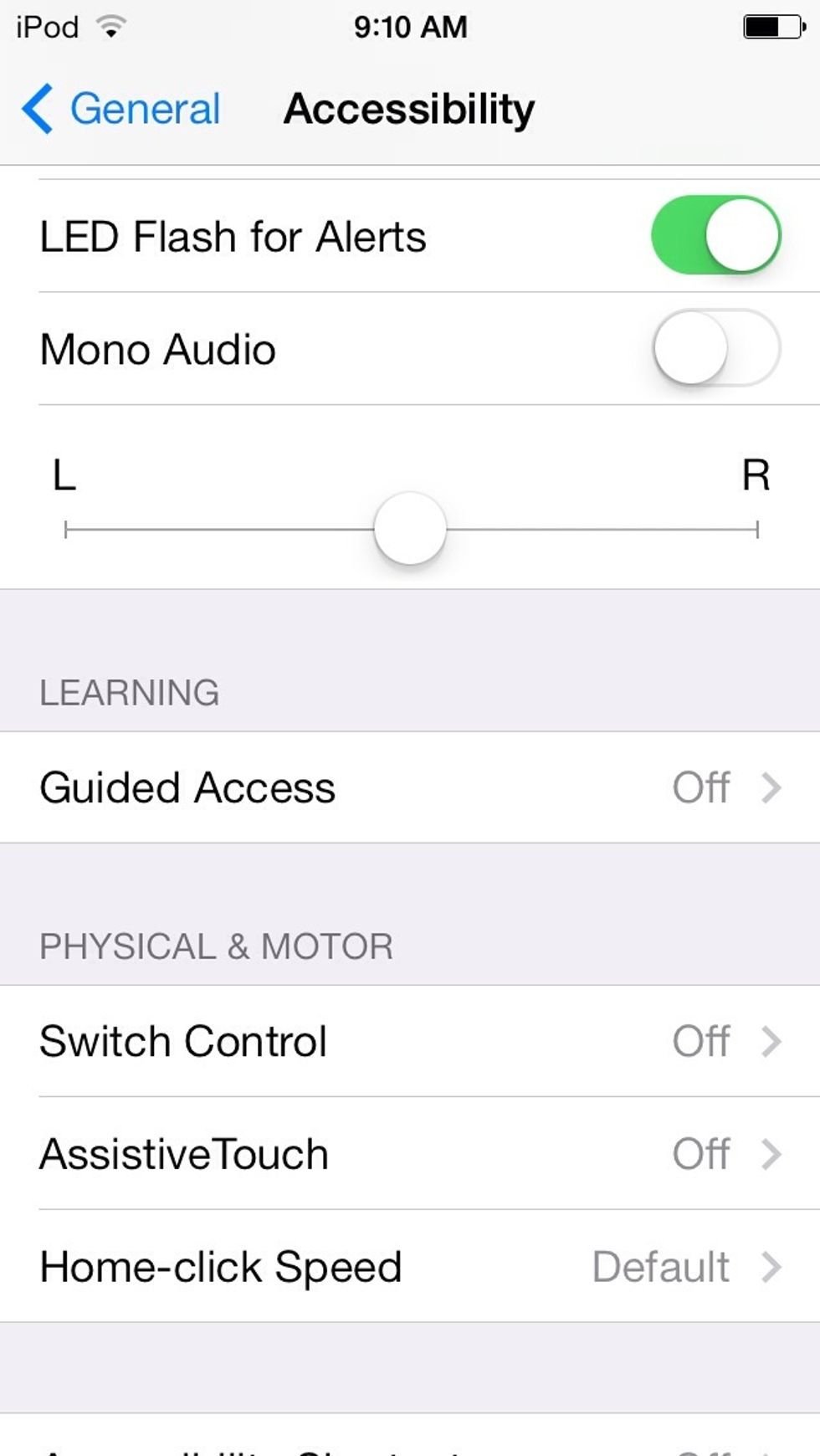
Task: Tap the left-right audio balance slider
Action: click(410, 529)
